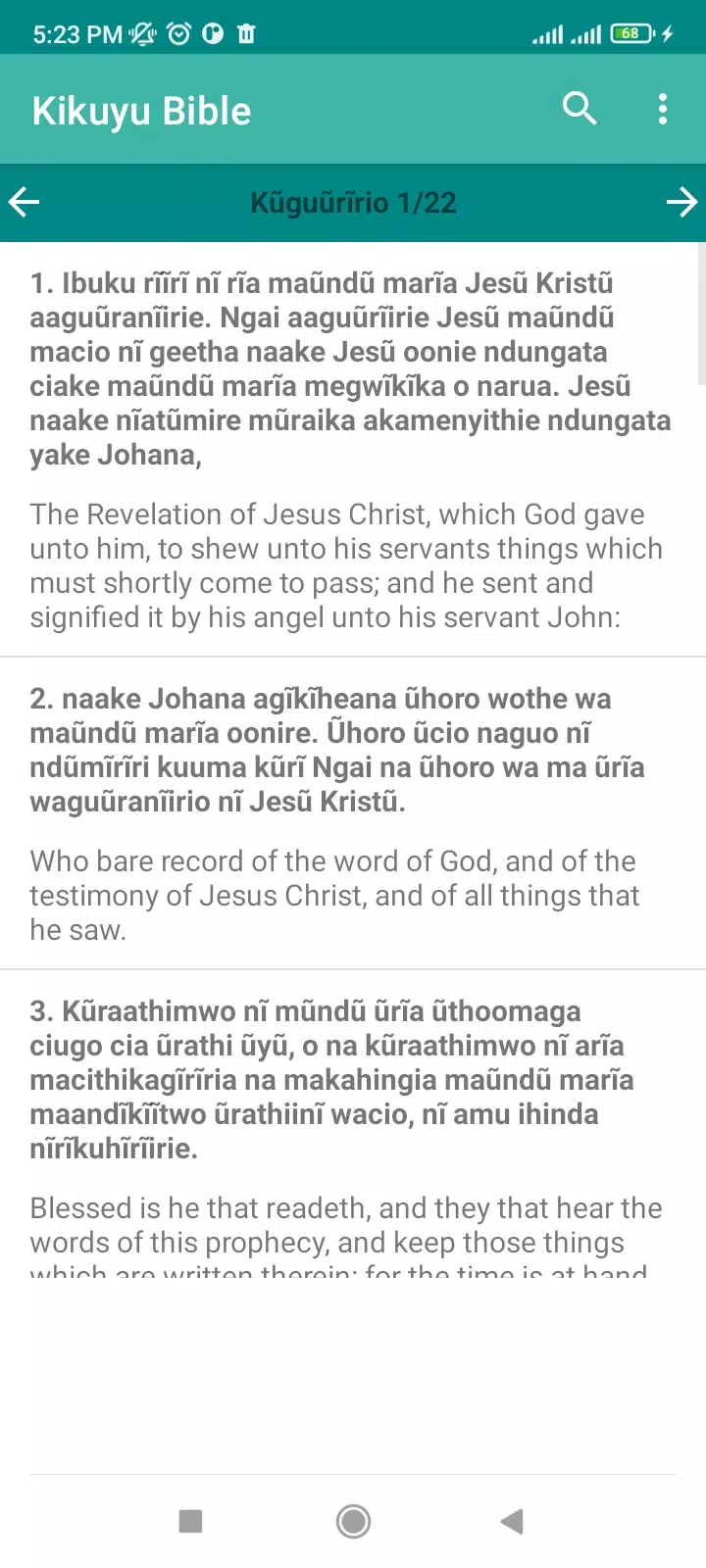This screenshot has width=706, height=1568.
Task: Open the search icon in the app bar
Action: tap(580, 109)
